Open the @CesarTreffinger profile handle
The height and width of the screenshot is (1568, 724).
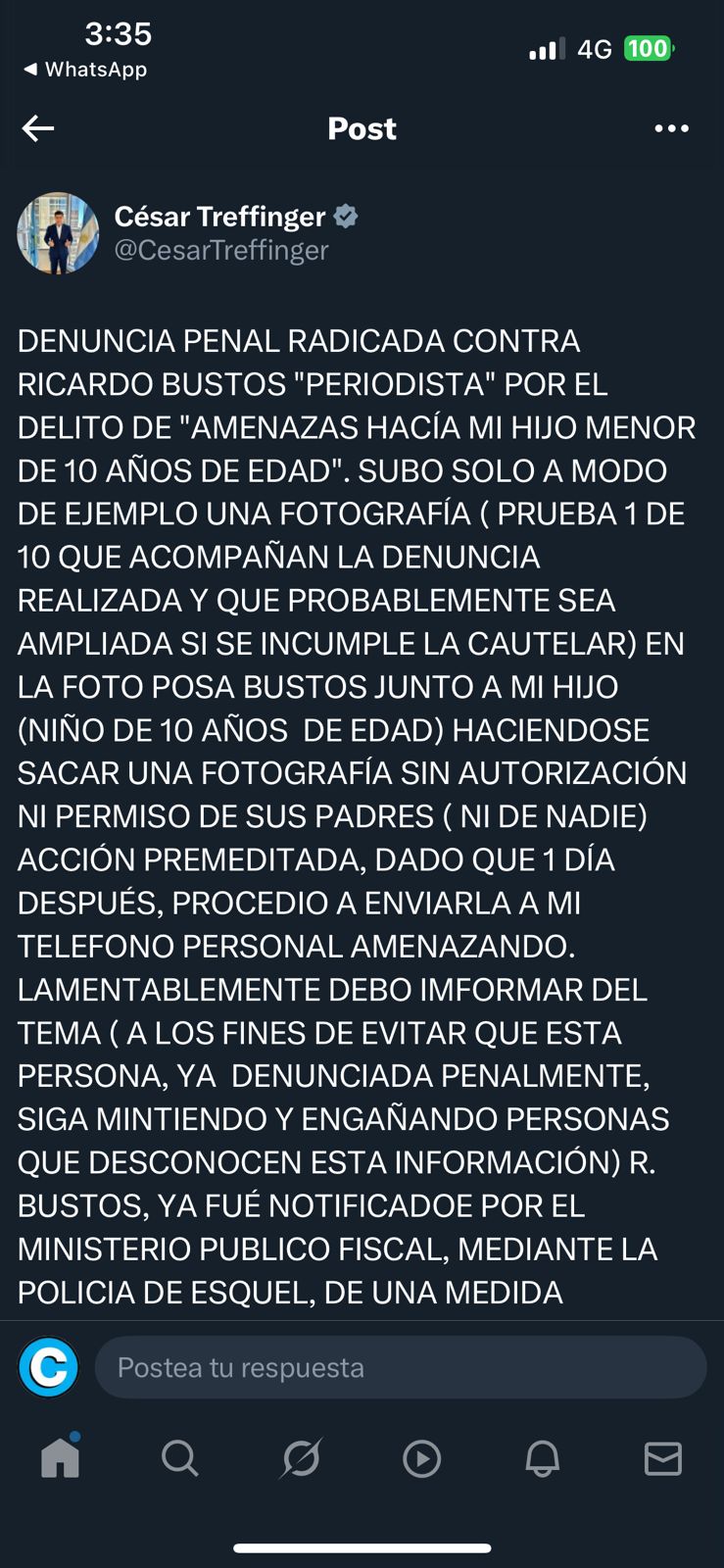coord(221,251)
